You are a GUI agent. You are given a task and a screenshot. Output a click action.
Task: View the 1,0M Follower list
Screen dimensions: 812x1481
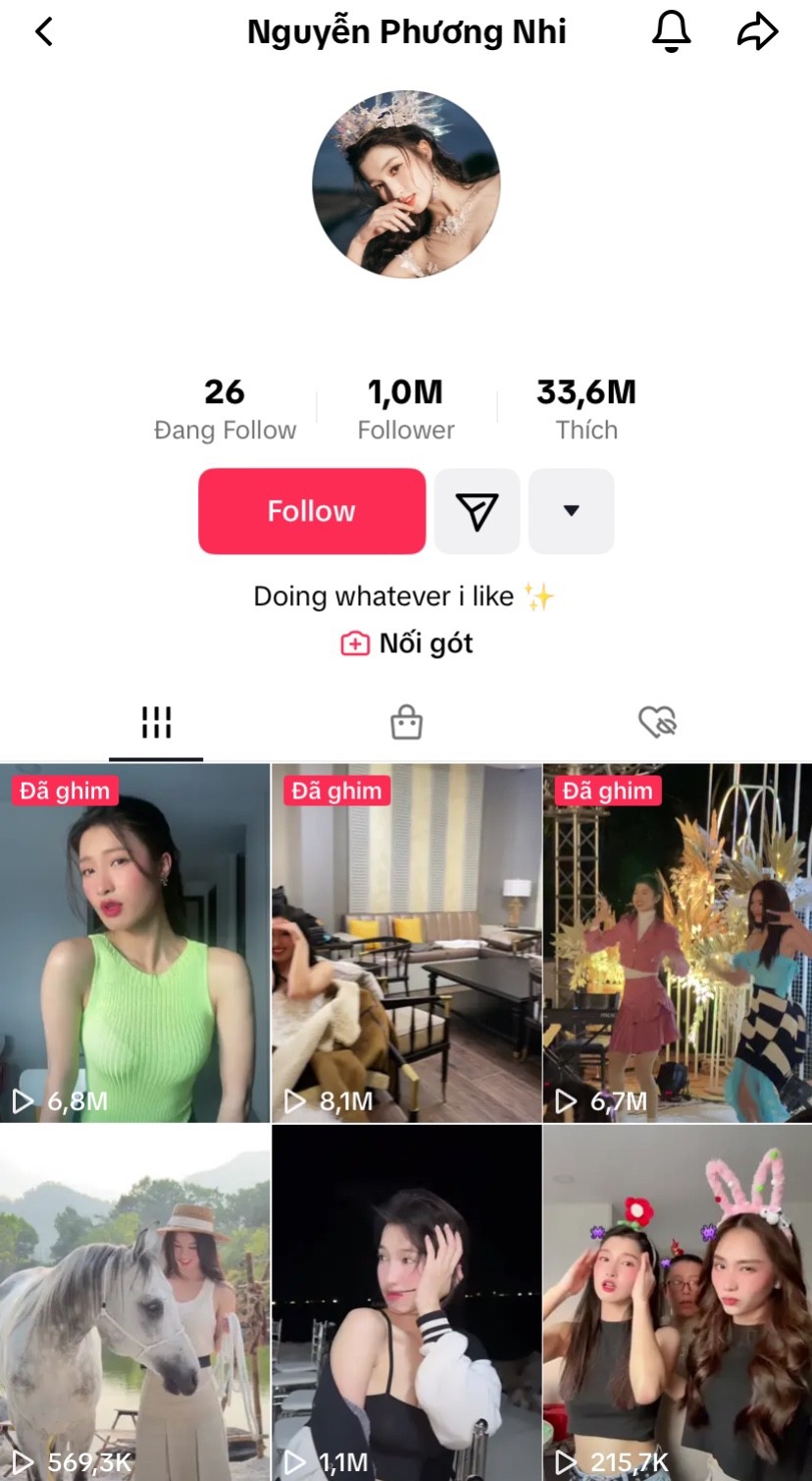[406, 409]
